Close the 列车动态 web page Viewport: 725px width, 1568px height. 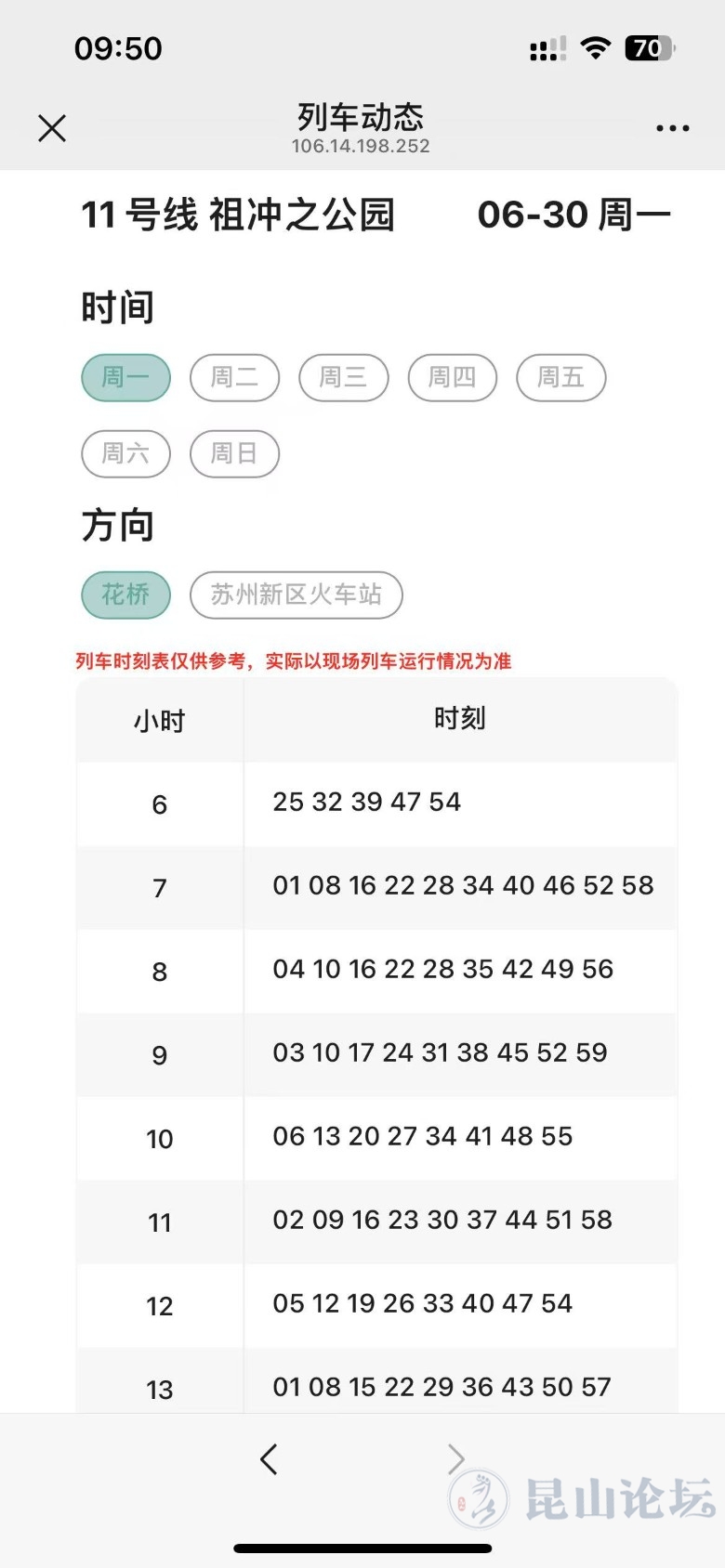click(x=52, y=128)
